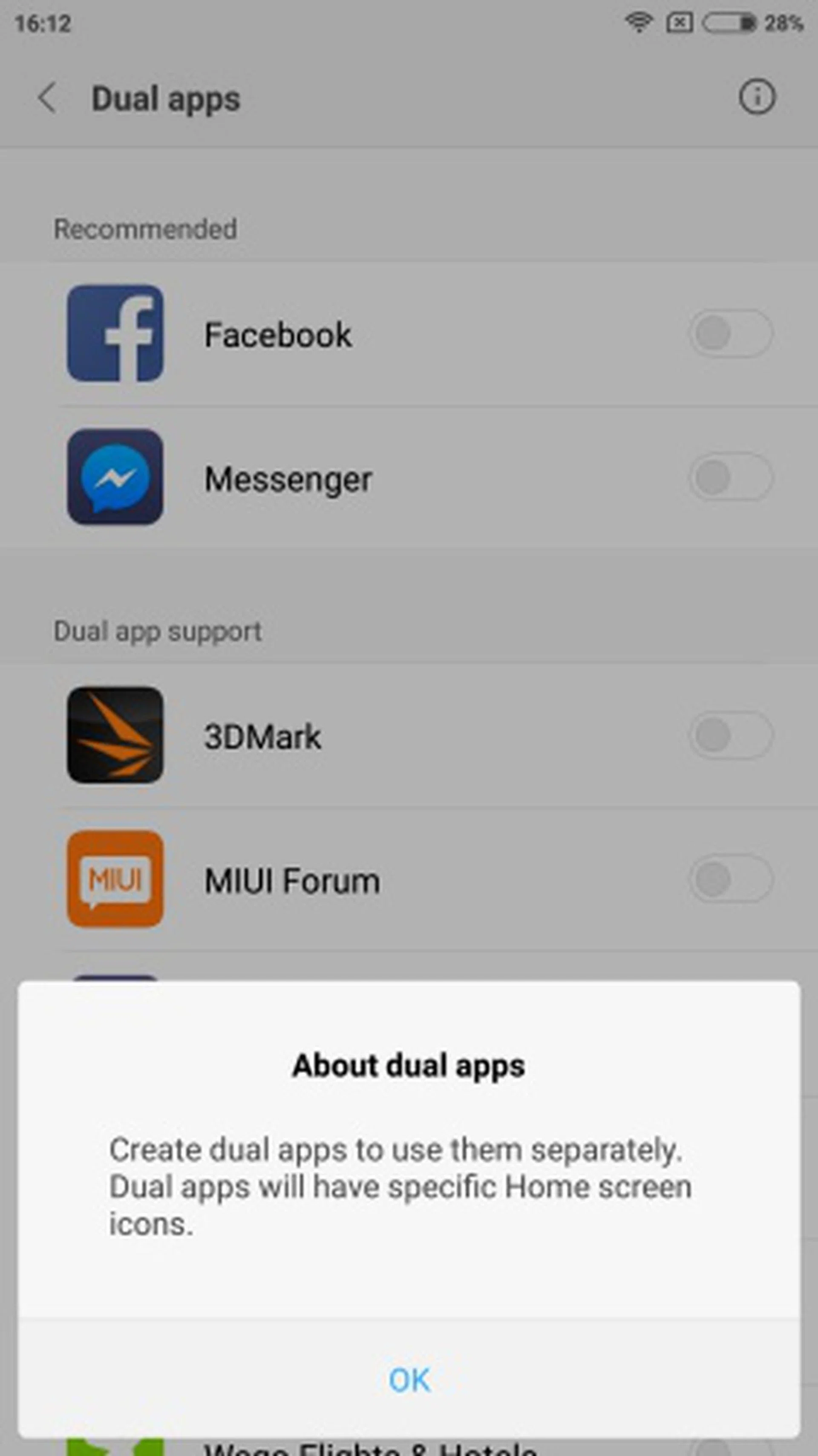The image size is (818, 1456).
Task: Switch on MIUI Forum dual app
Action: tap(730, 879)
